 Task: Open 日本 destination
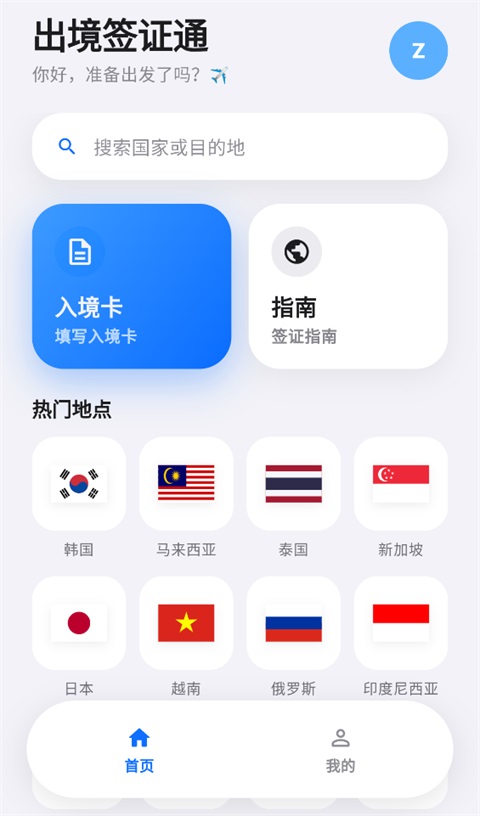(79, 623)
